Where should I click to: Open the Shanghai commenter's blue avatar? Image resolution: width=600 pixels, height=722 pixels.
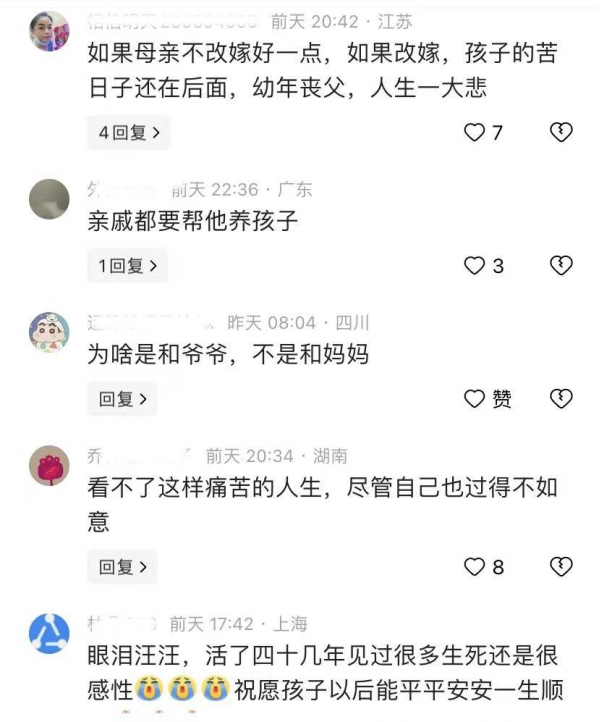pyautogui.click(x=49, y=632)
